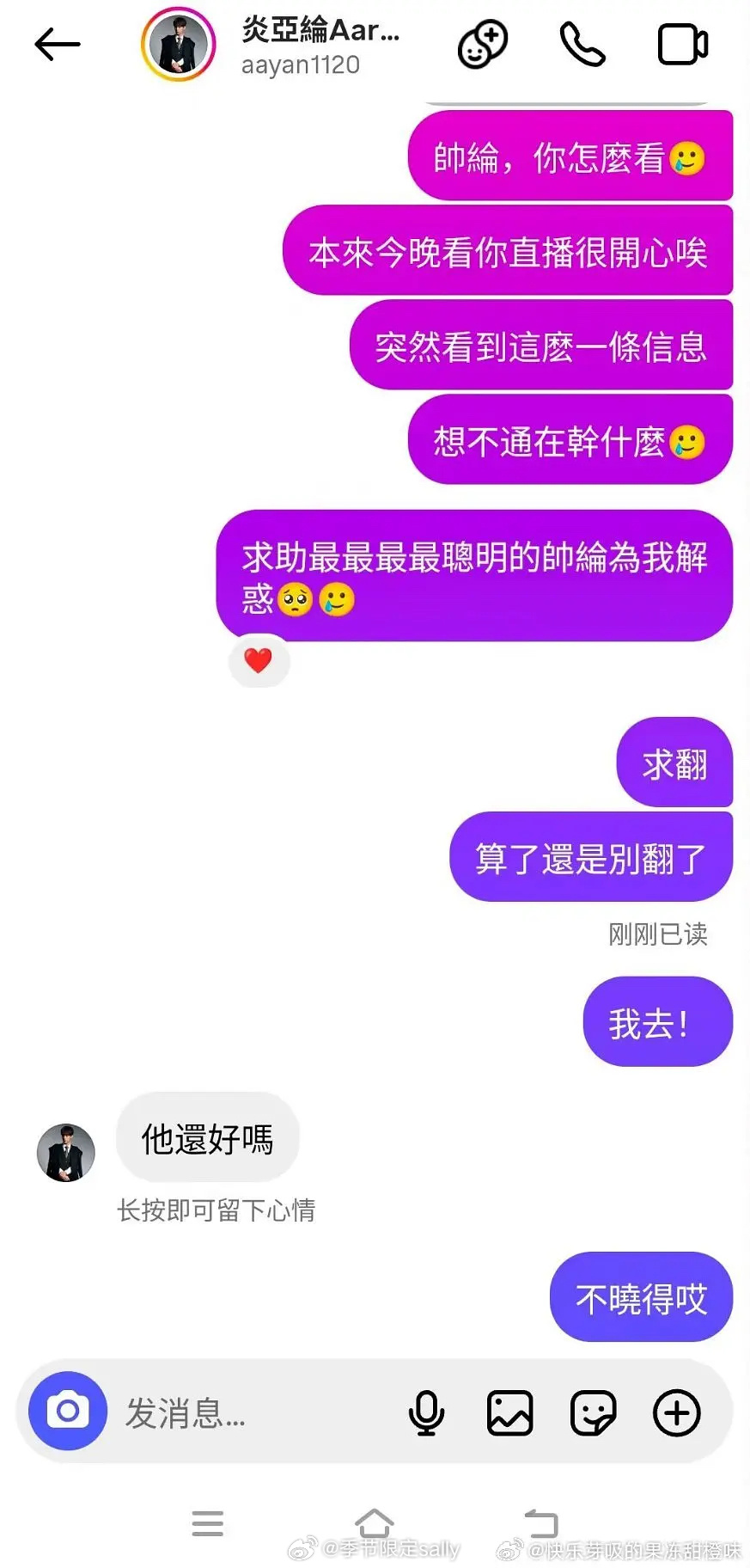This screenshot has width=750, height=1568.
Task: Open the sticker picker in the message bar
Action: click(594, 1412)
